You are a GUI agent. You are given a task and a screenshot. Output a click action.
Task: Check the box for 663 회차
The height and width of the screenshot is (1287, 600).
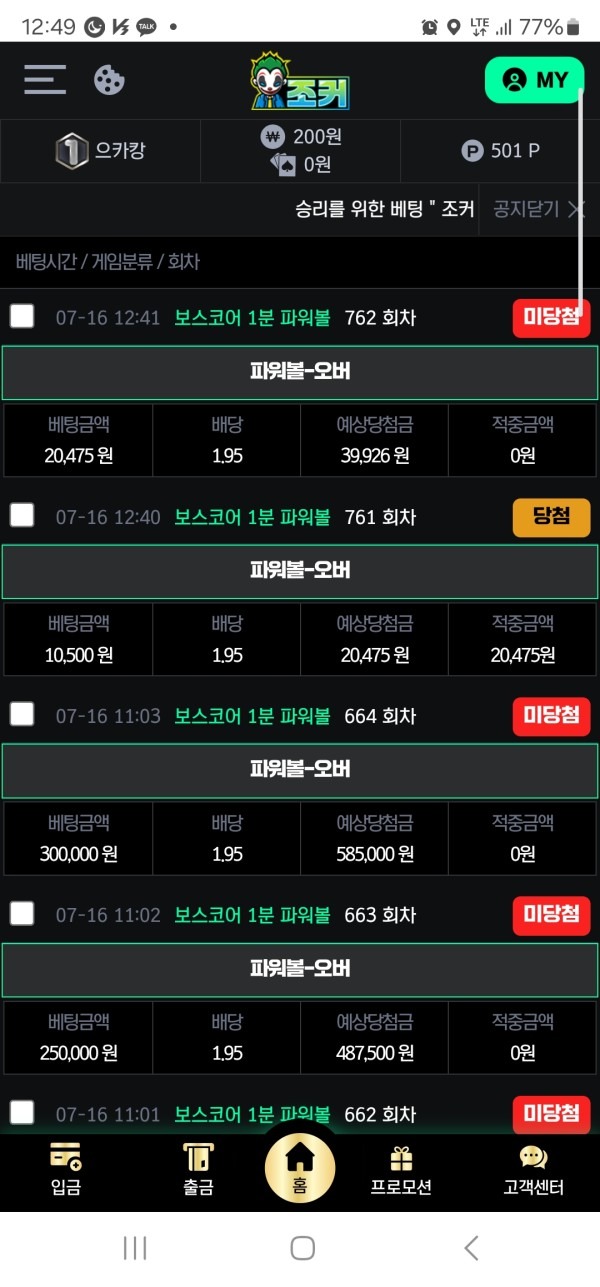click(x=22, y=913)
